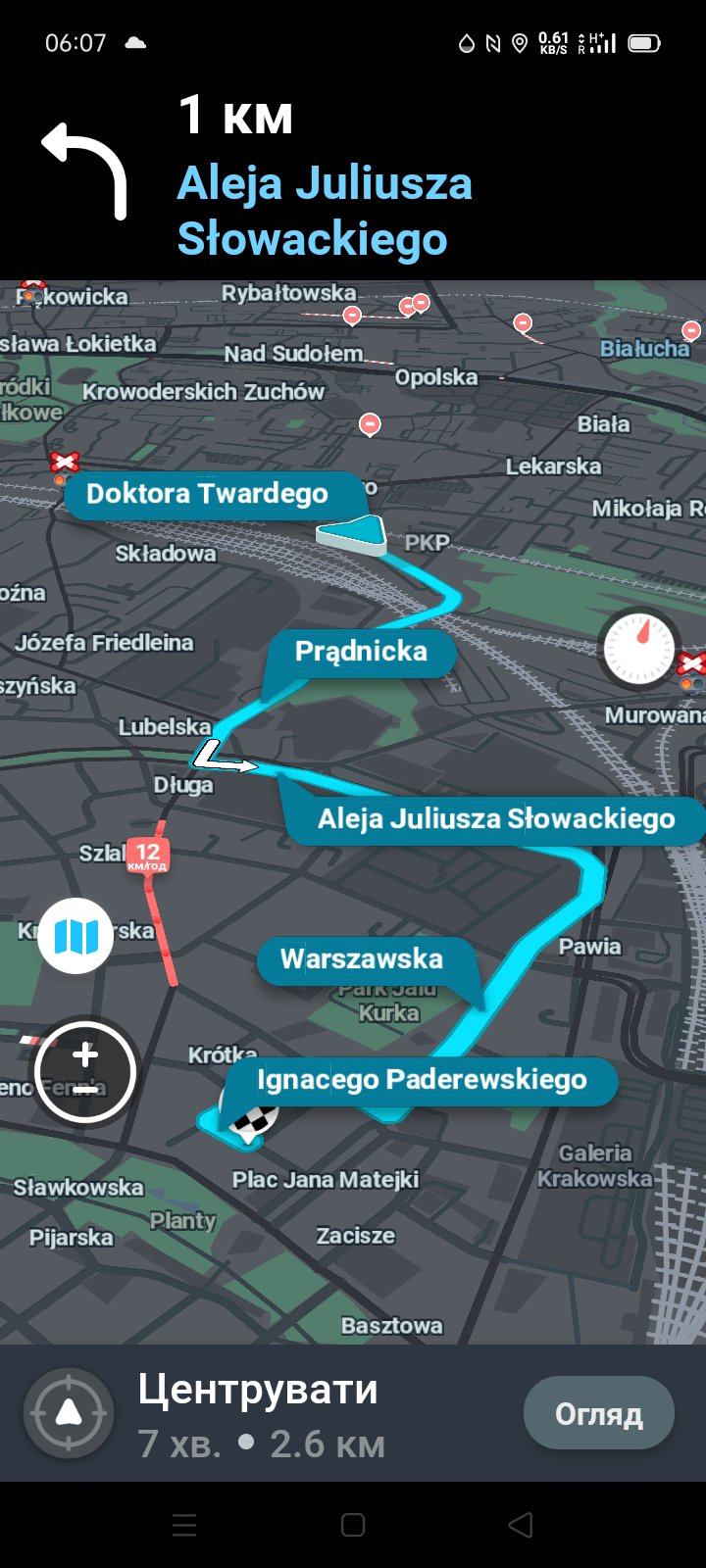Screen dimensions: 706x1568
Task: Tap the 12 km/h traffic marker
Action: 147,856
